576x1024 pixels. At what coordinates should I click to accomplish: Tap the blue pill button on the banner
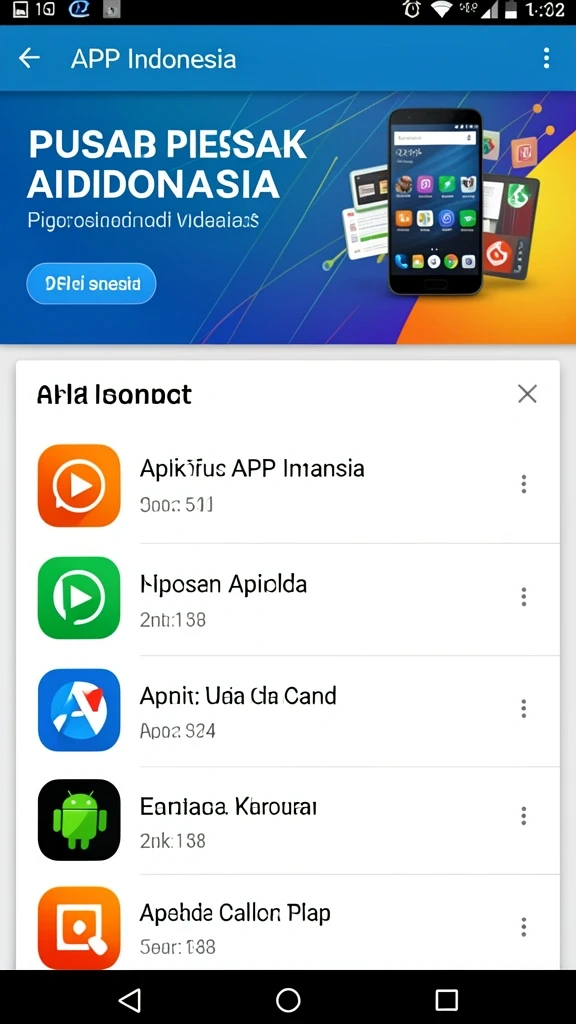pos(91,283)
